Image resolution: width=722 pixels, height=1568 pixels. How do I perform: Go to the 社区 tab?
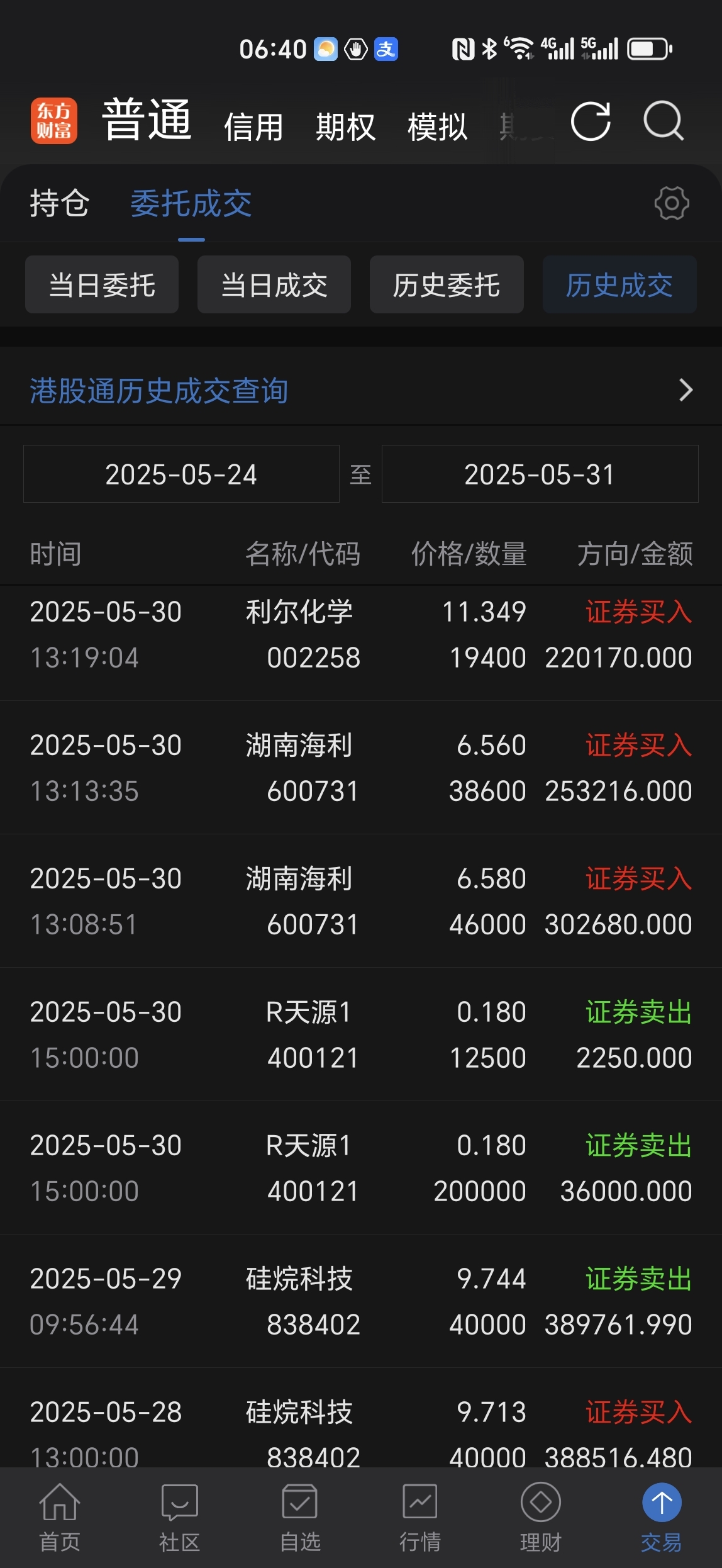click(180, 1518)
